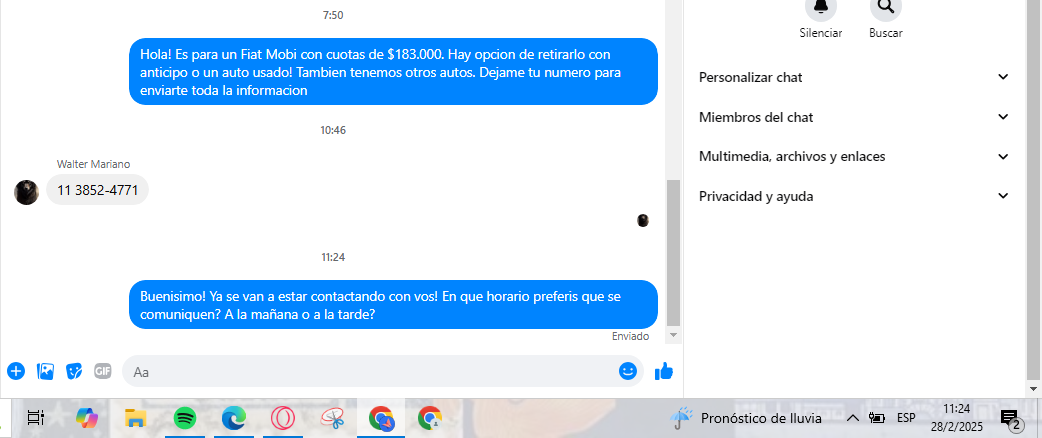Viewport: 1042px width, 438px height.
Task: Search in conversation with Buscar
Action: (885, 8)
